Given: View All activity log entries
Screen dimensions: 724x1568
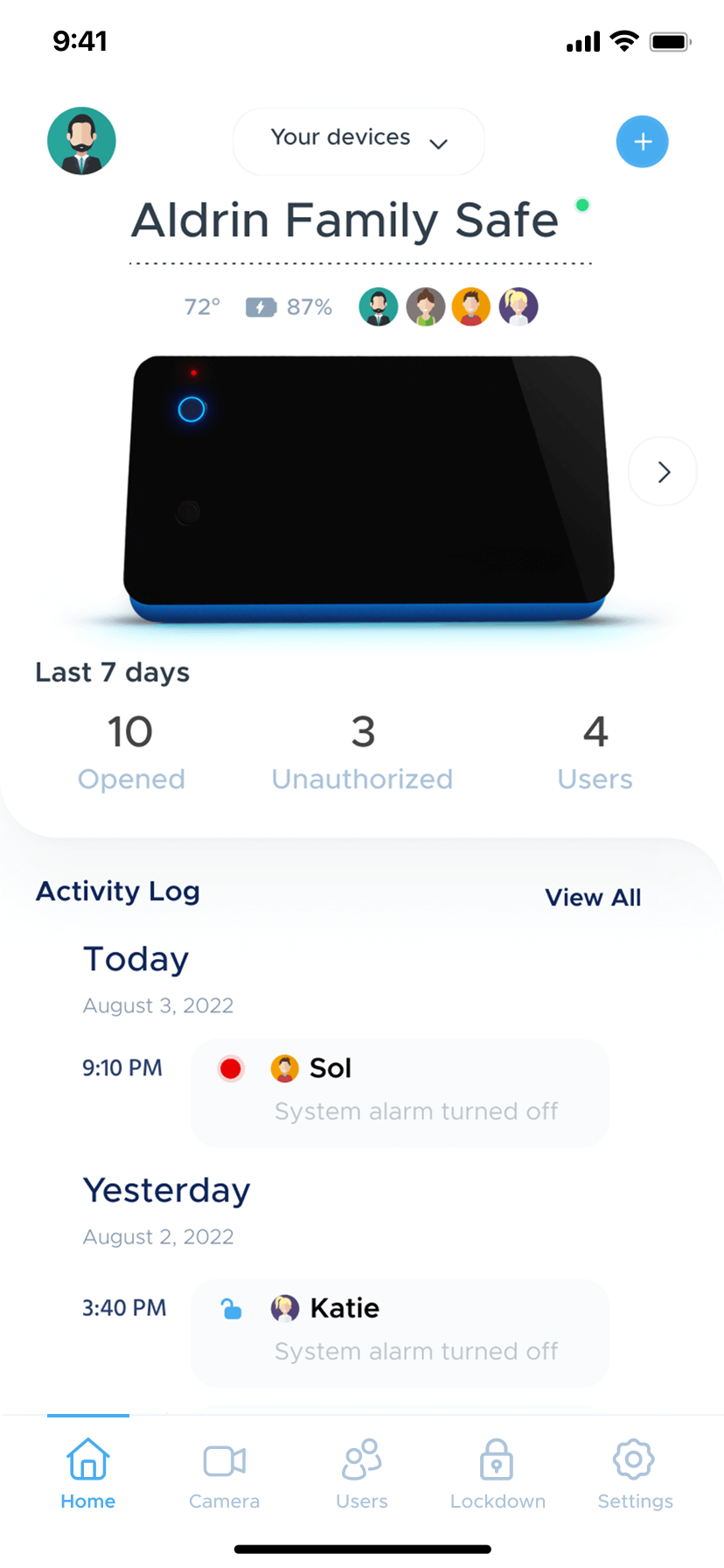Looking at the screenshot, I should tap(593, 897).
